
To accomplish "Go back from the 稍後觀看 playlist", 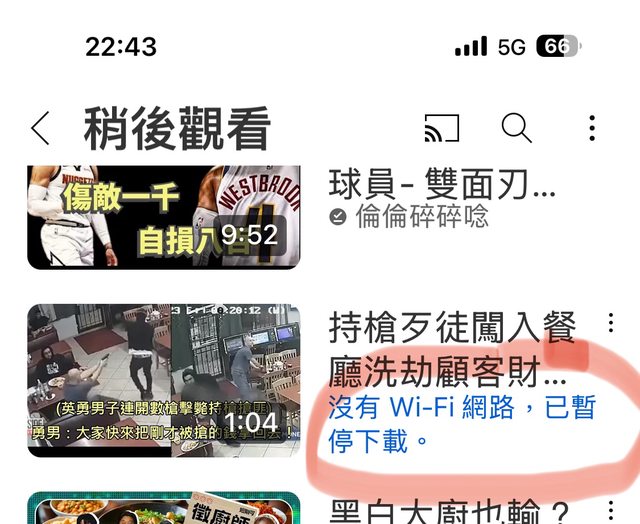I will coord(40,128).
